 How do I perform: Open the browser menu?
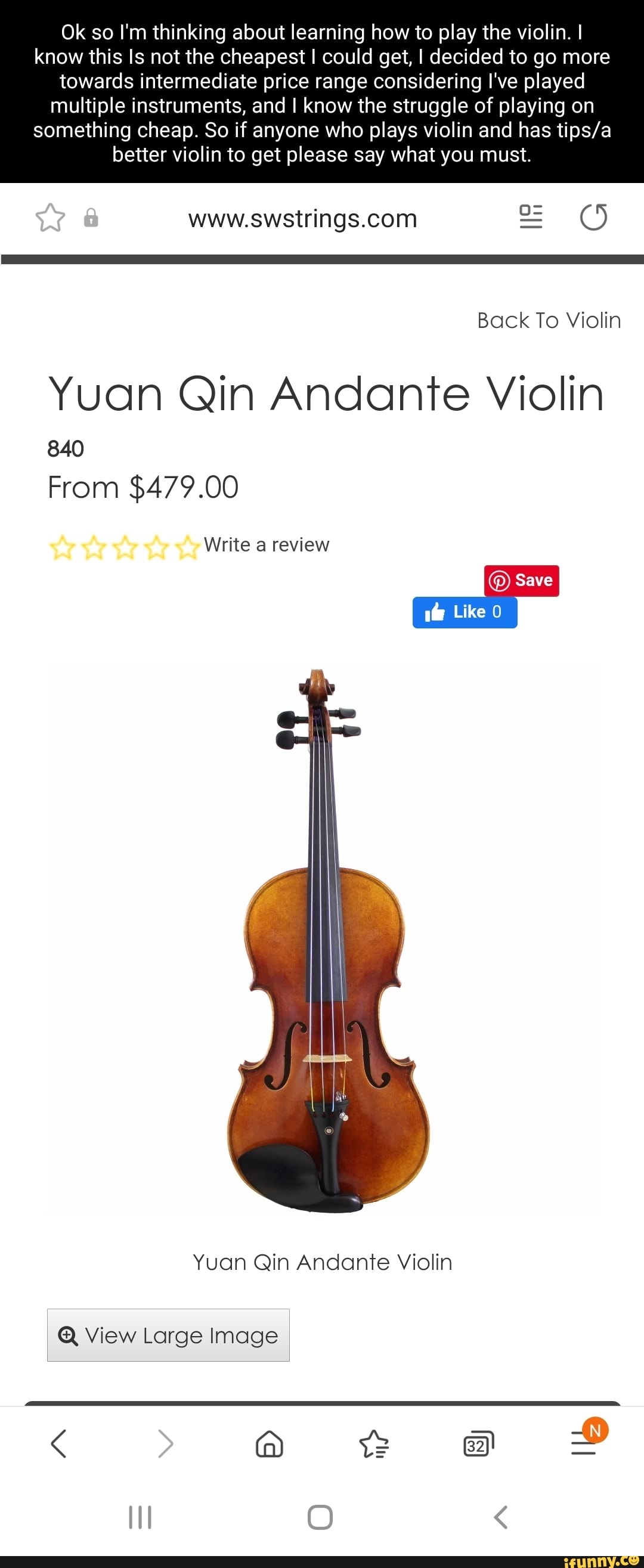584,1443
